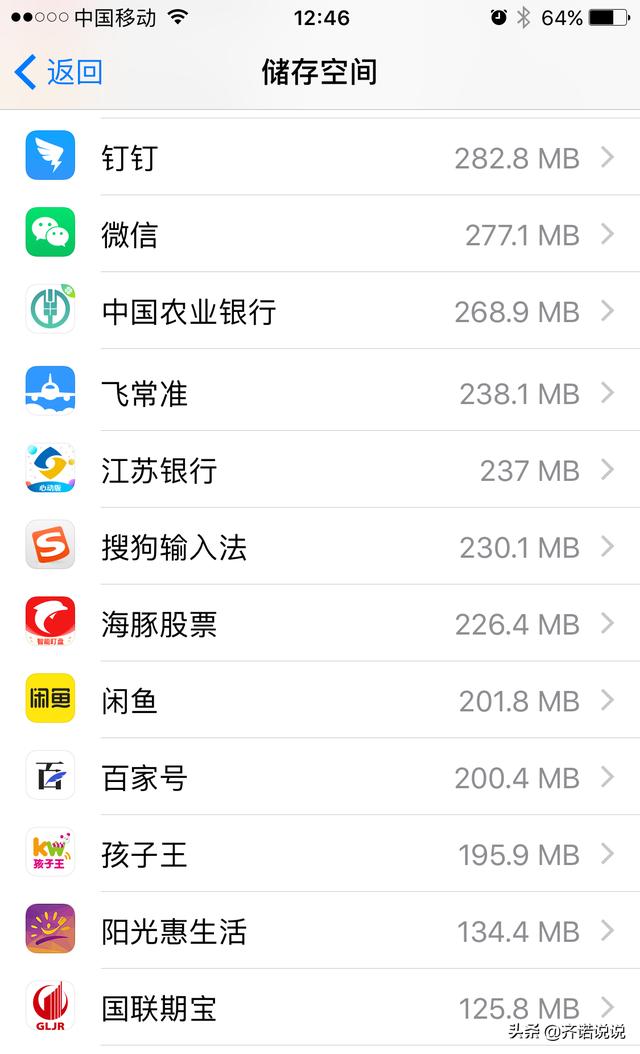View 中国农业银行 storage usage
The image size is (640, 1054).
(x=320, y=312)
